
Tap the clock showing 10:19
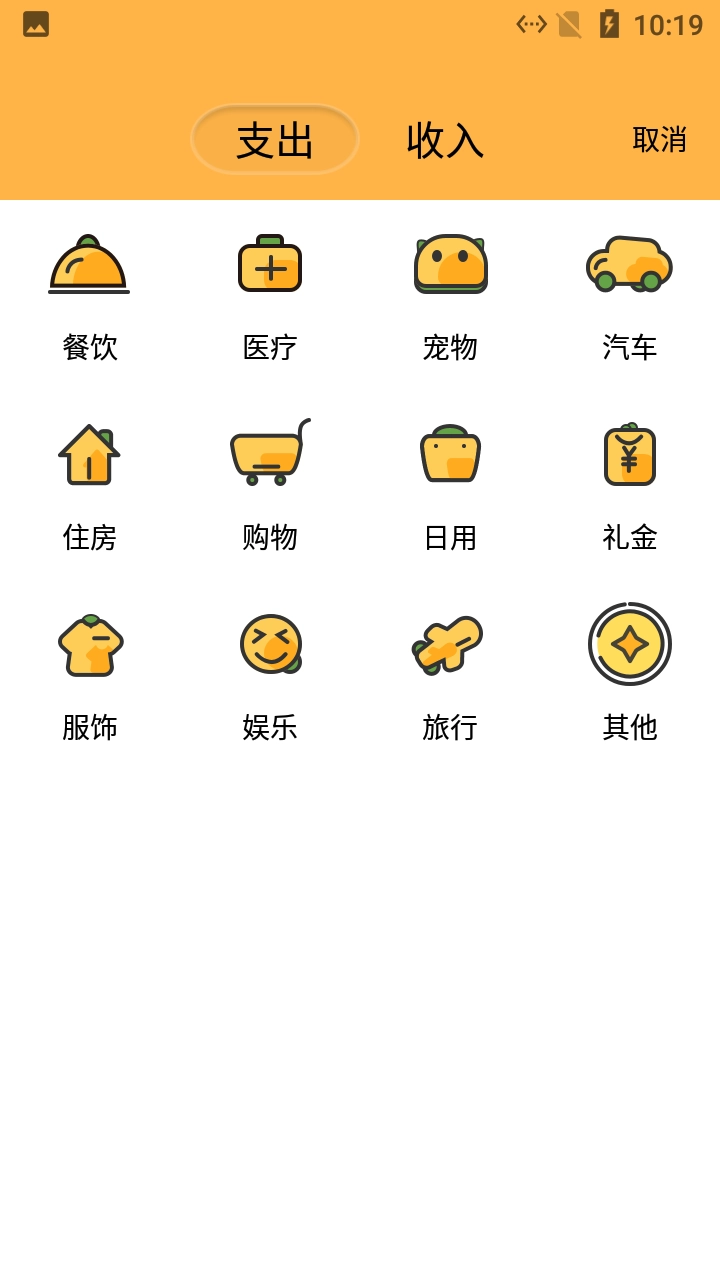click(x=668, y=24)
